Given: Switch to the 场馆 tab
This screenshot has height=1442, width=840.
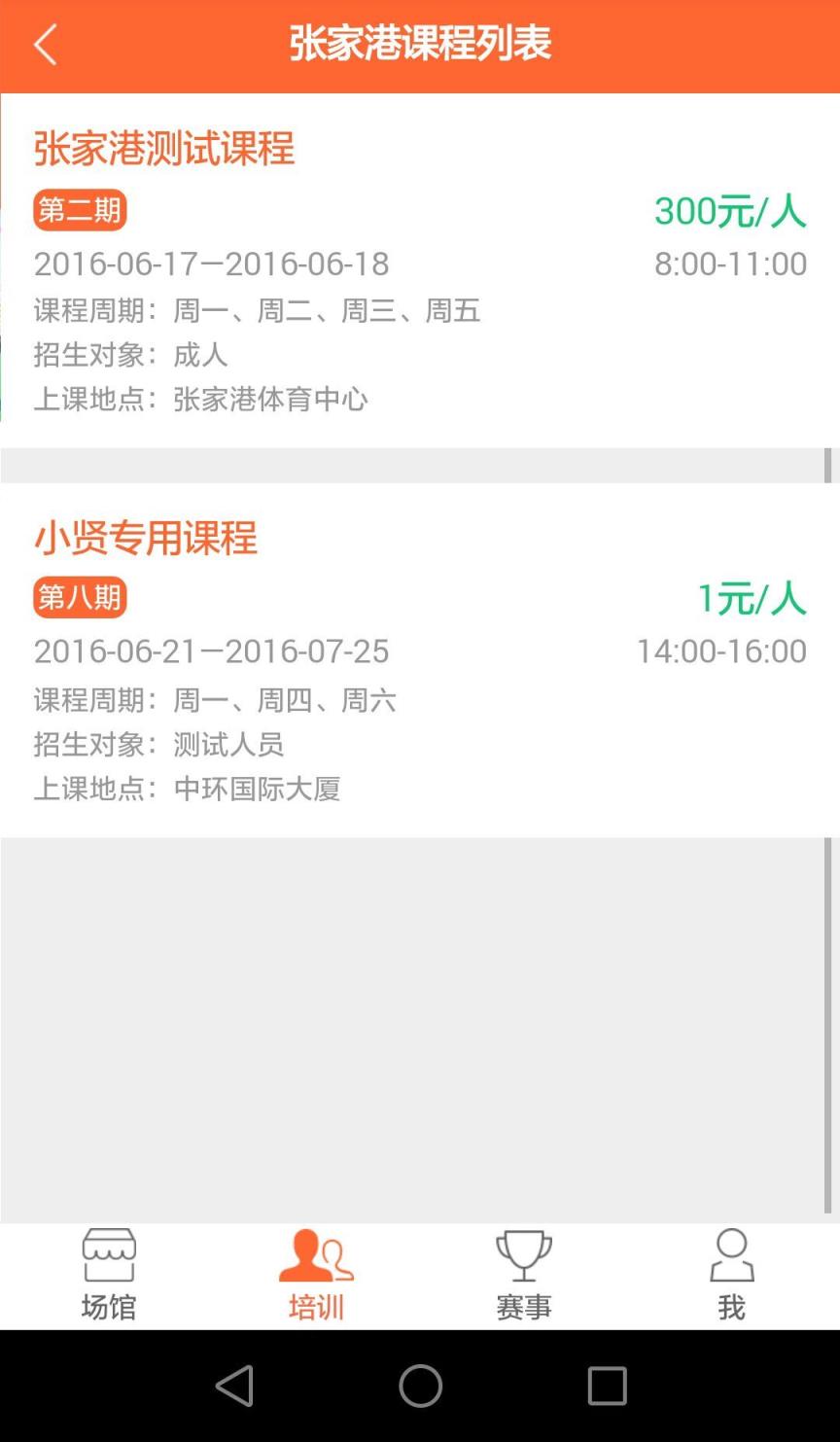Looking at the screenshot, I should (x=107, y=1275).
